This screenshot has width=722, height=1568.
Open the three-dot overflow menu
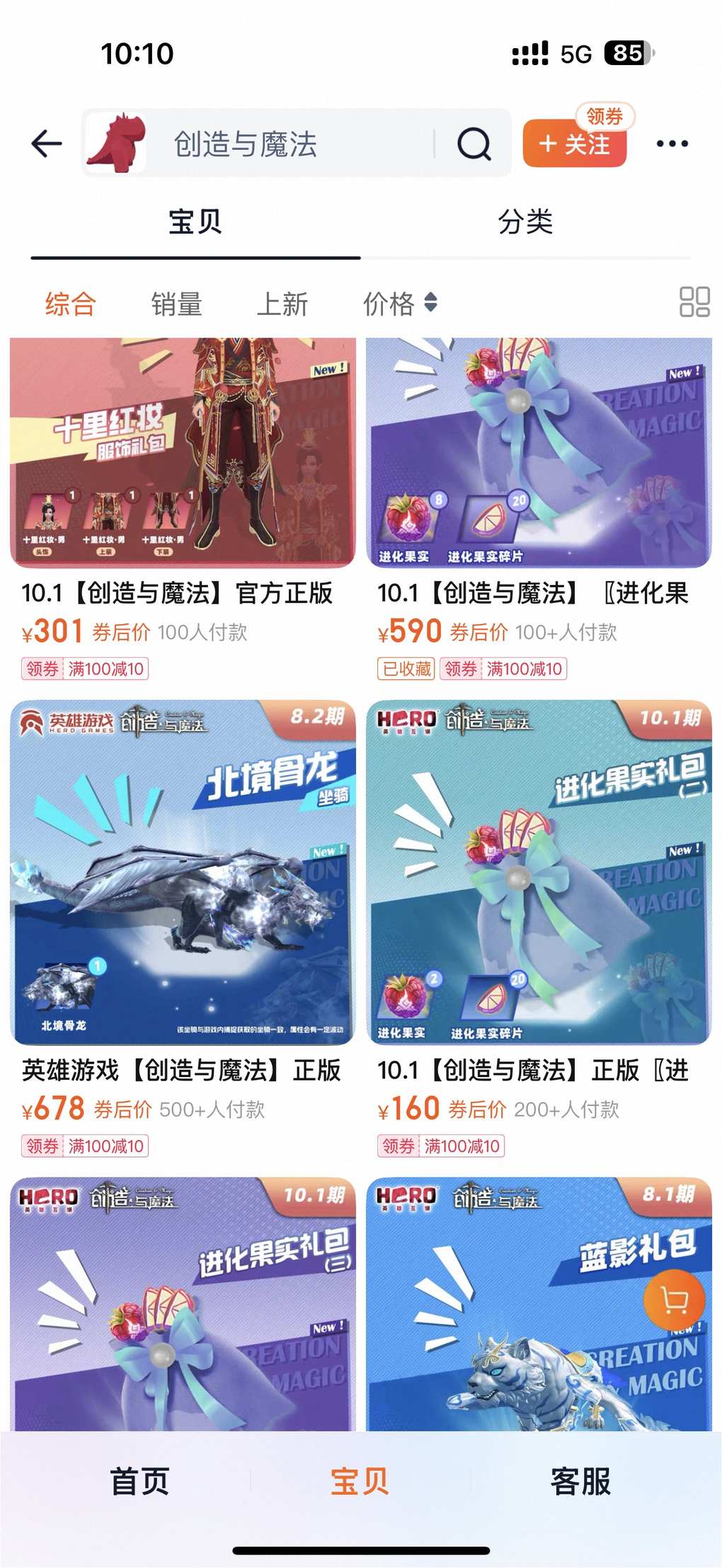pyautogui.click(x=672, y=144)
